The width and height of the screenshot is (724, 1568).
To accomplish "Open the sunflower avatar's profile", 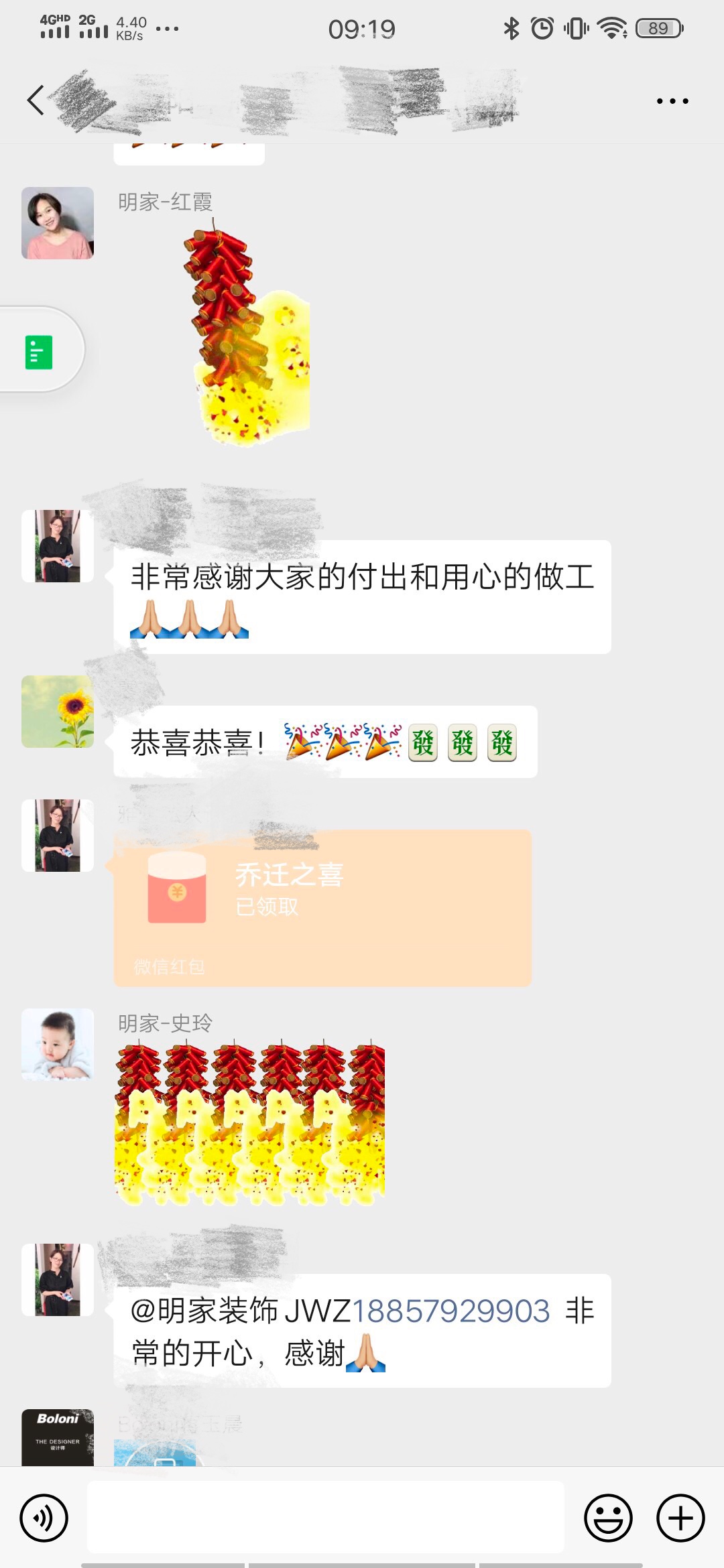I will click(58, 712).
